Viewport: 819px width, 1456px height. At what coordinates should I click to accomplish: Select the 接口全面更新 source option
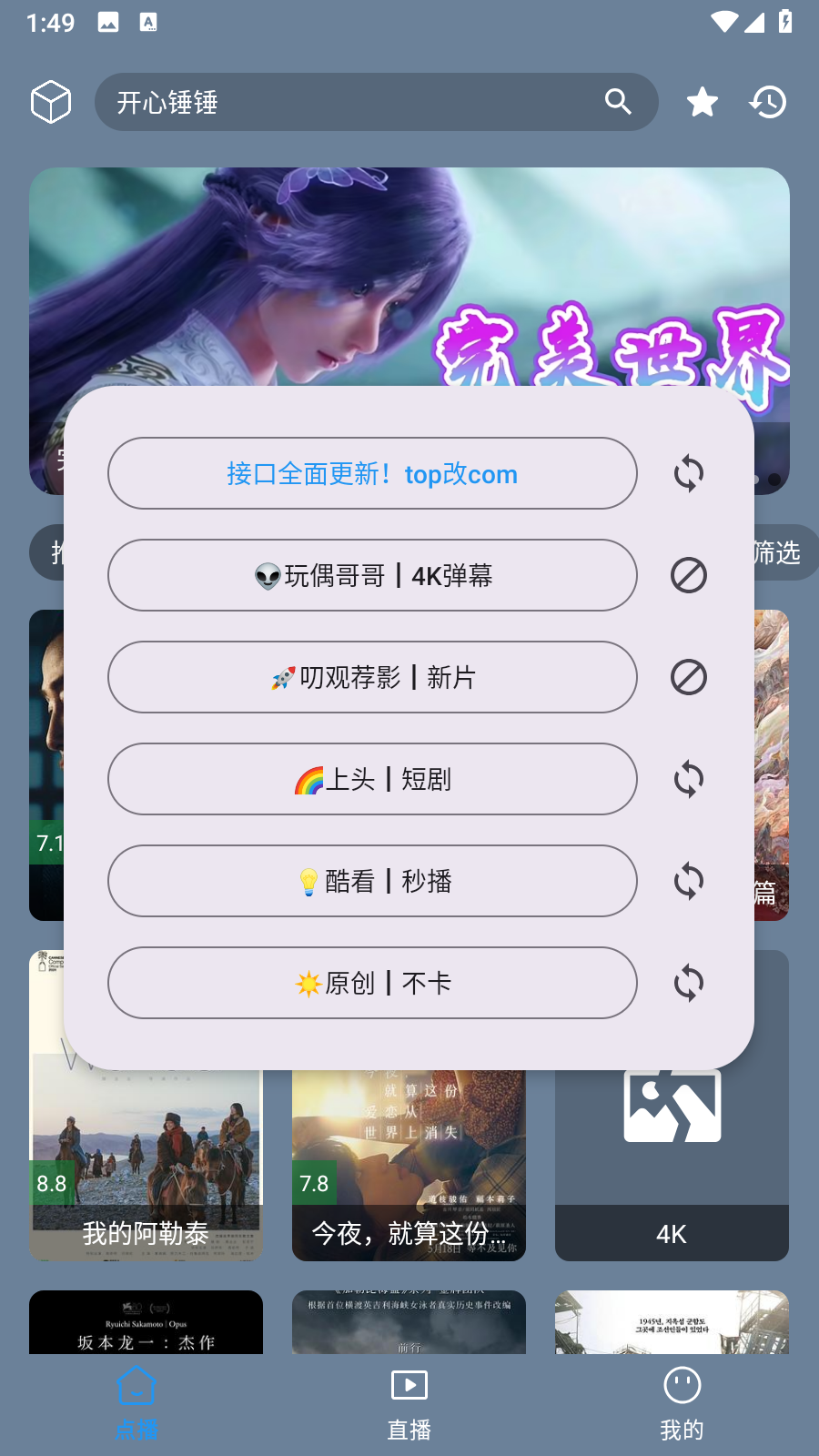tap(372, 473)
